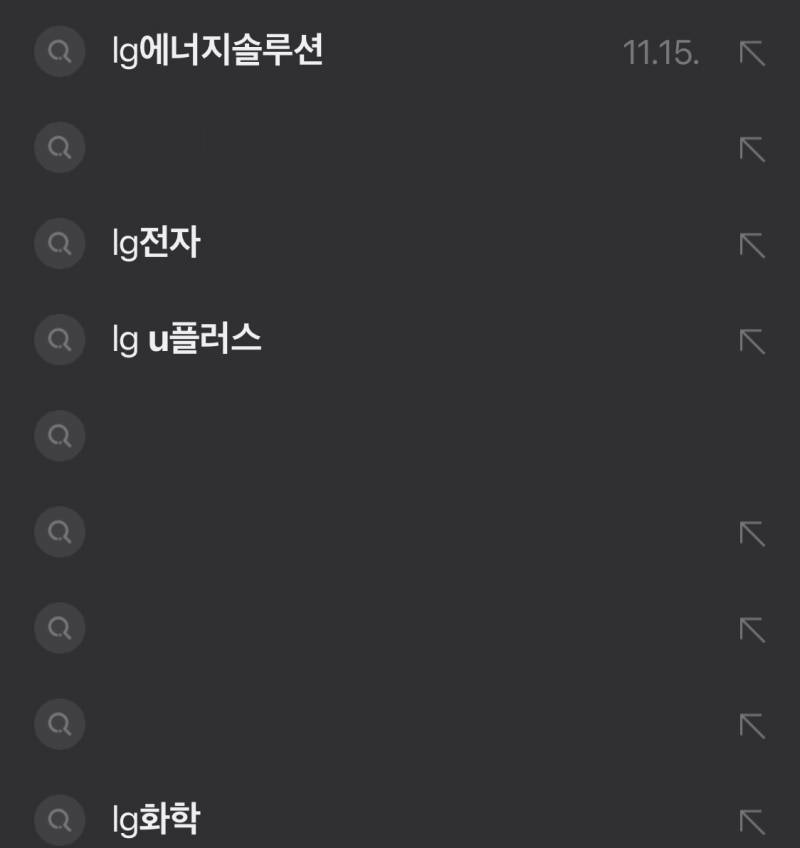This screenshot has height=848, width=800.
Task: Select the search icon next to lg화학
Action: point(59,818)
